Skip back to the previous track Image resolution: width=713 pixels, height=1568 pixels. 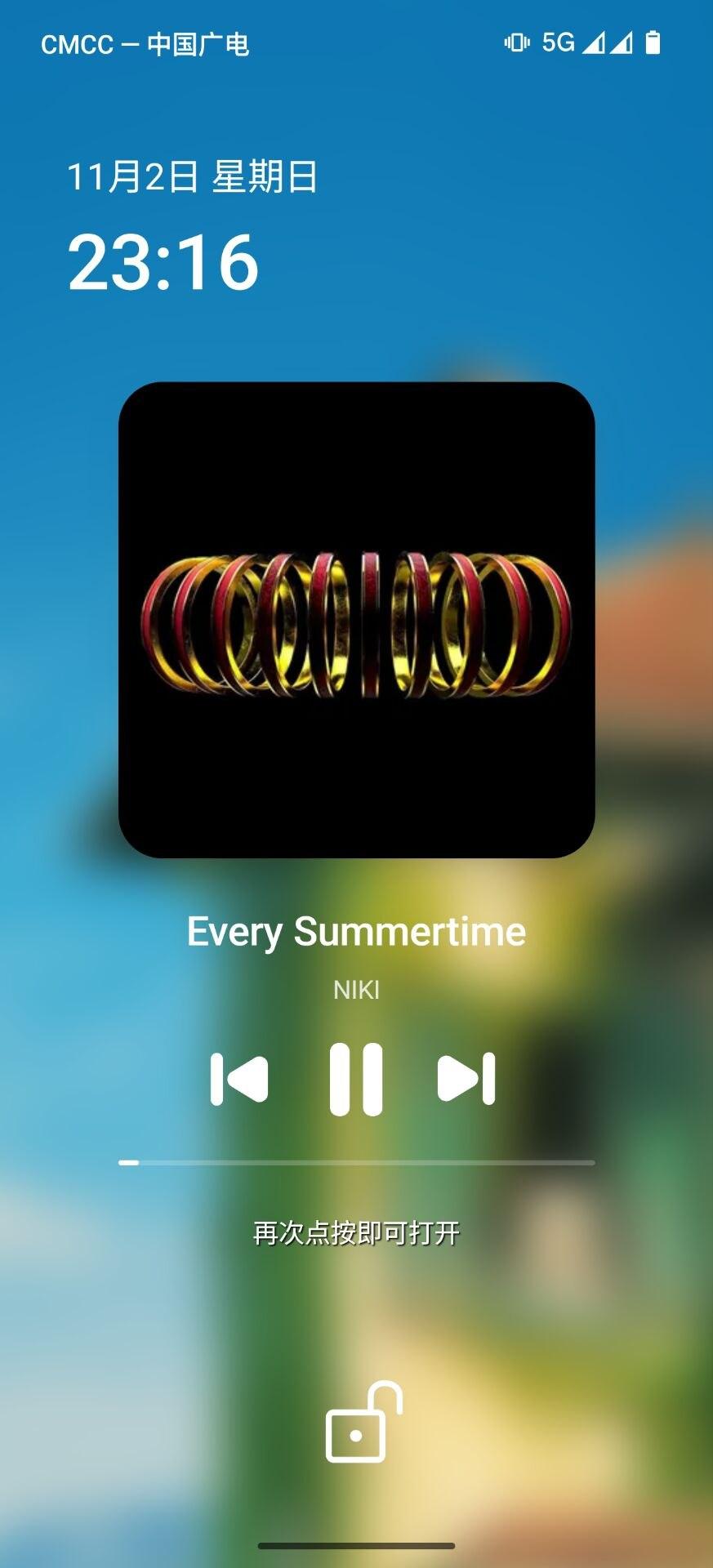coord(239,1079)
